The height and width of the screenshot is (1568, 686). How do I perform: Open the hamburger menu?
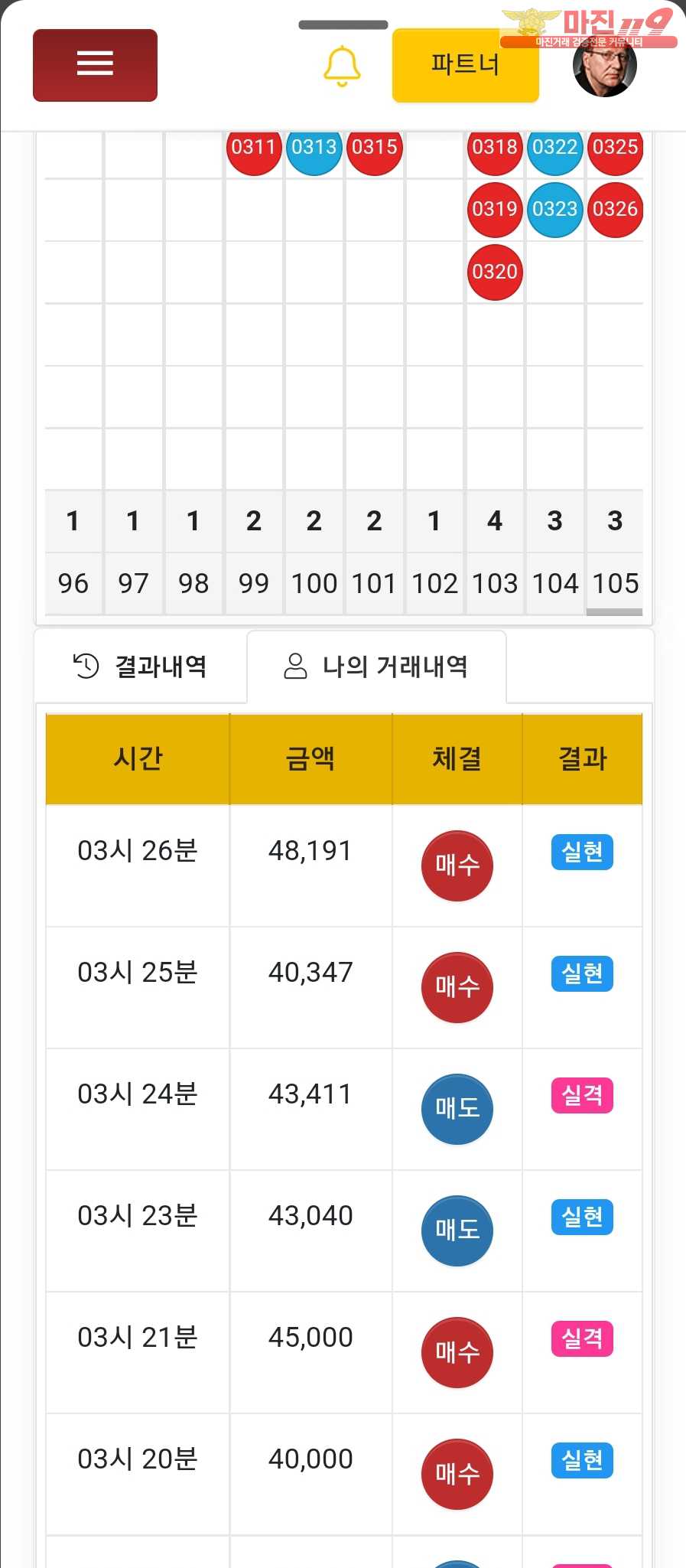click(x=95, y=65)
